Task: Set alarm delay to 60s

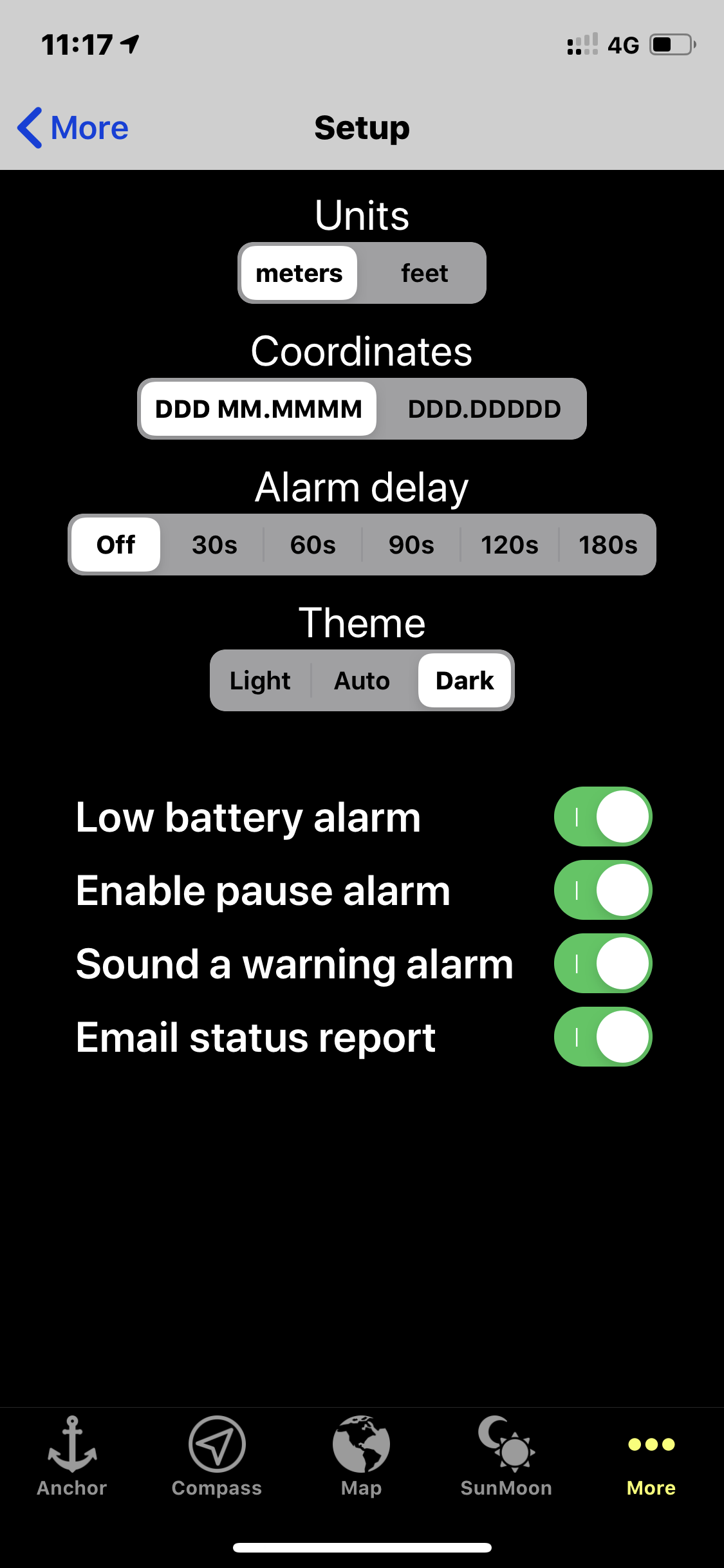Action: coord(313,545)
